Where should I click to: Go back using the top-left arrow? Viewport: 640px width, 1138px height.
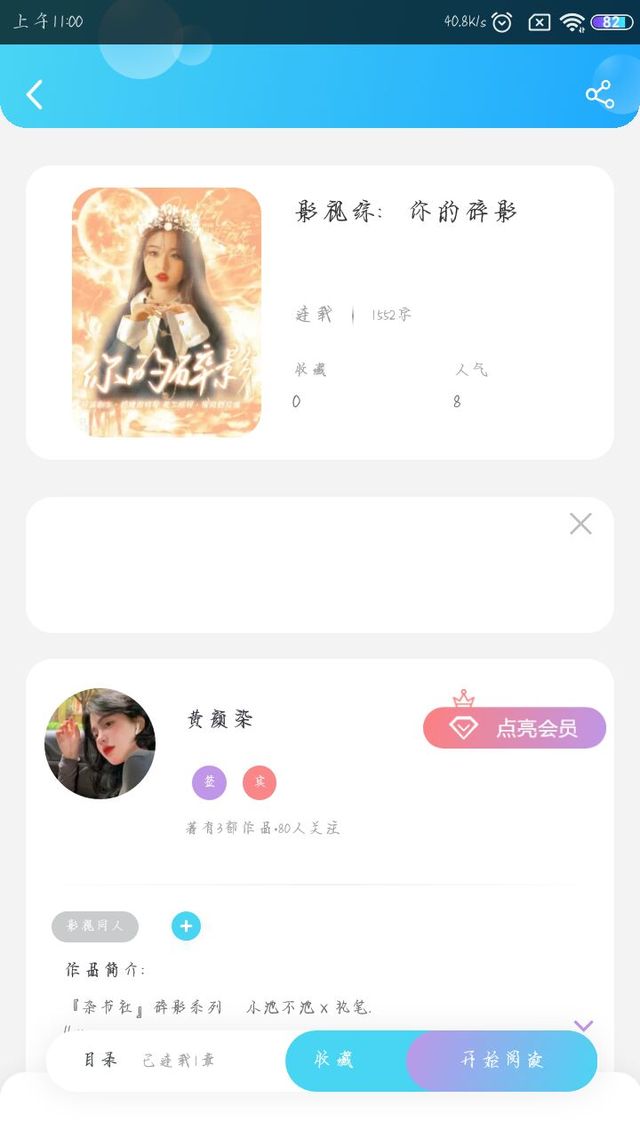[x=34, y=95]
